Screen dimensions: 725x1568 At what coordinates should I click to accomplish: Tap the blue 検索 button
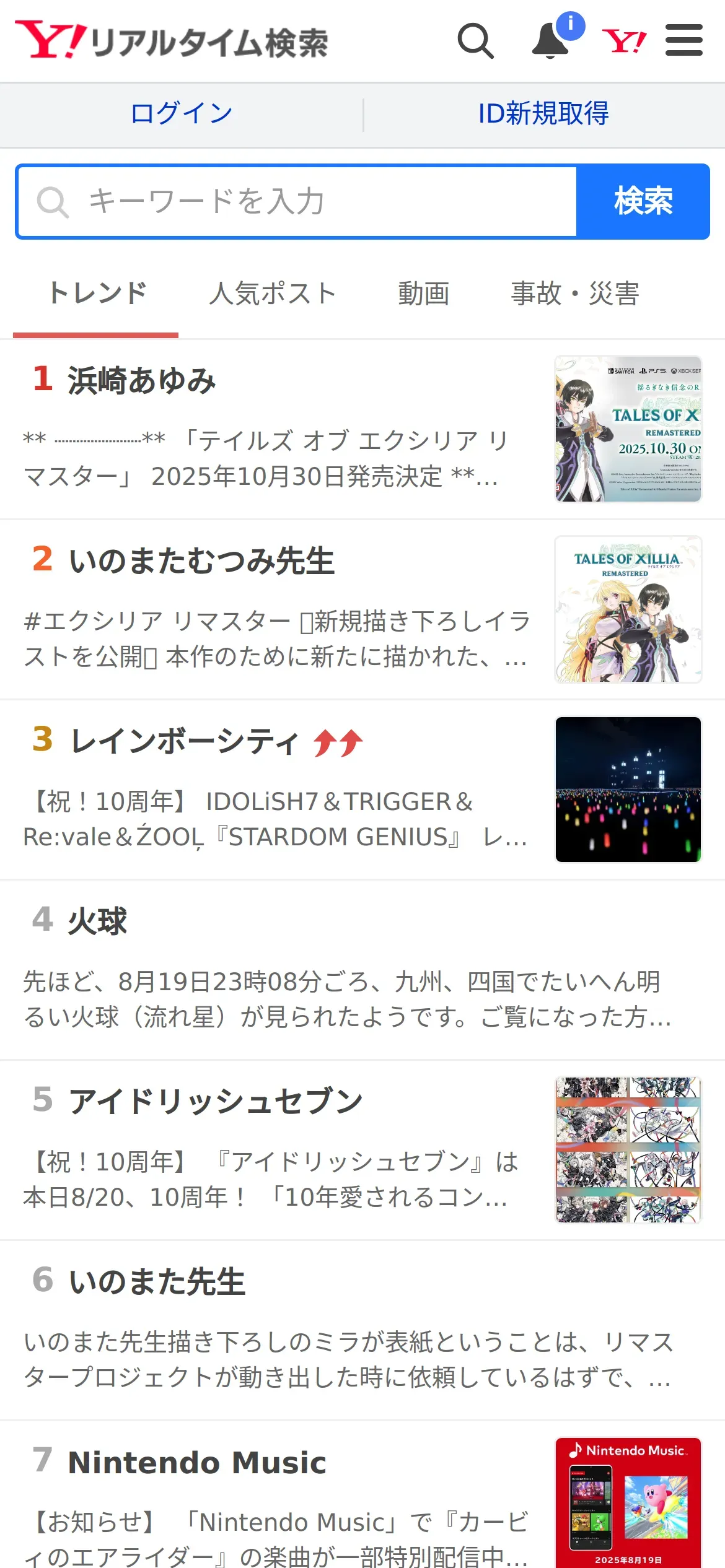[x=643, y=201]
